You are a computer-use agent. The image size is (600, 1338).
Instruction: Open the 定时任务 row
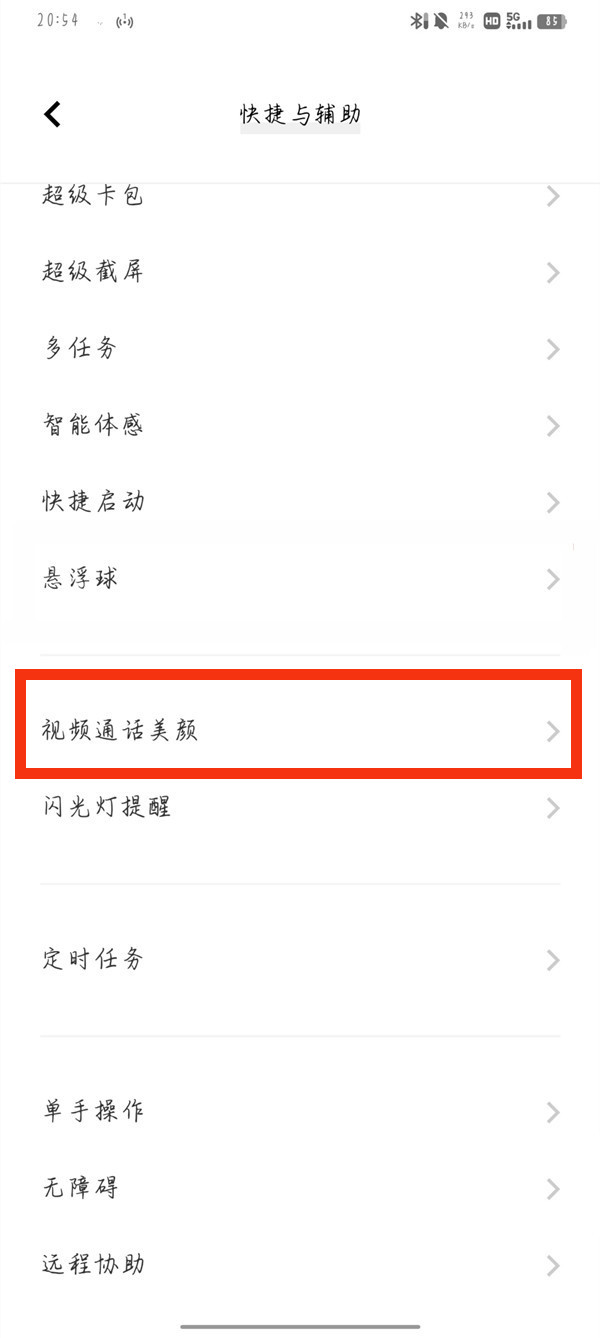(x=300, y=960)
